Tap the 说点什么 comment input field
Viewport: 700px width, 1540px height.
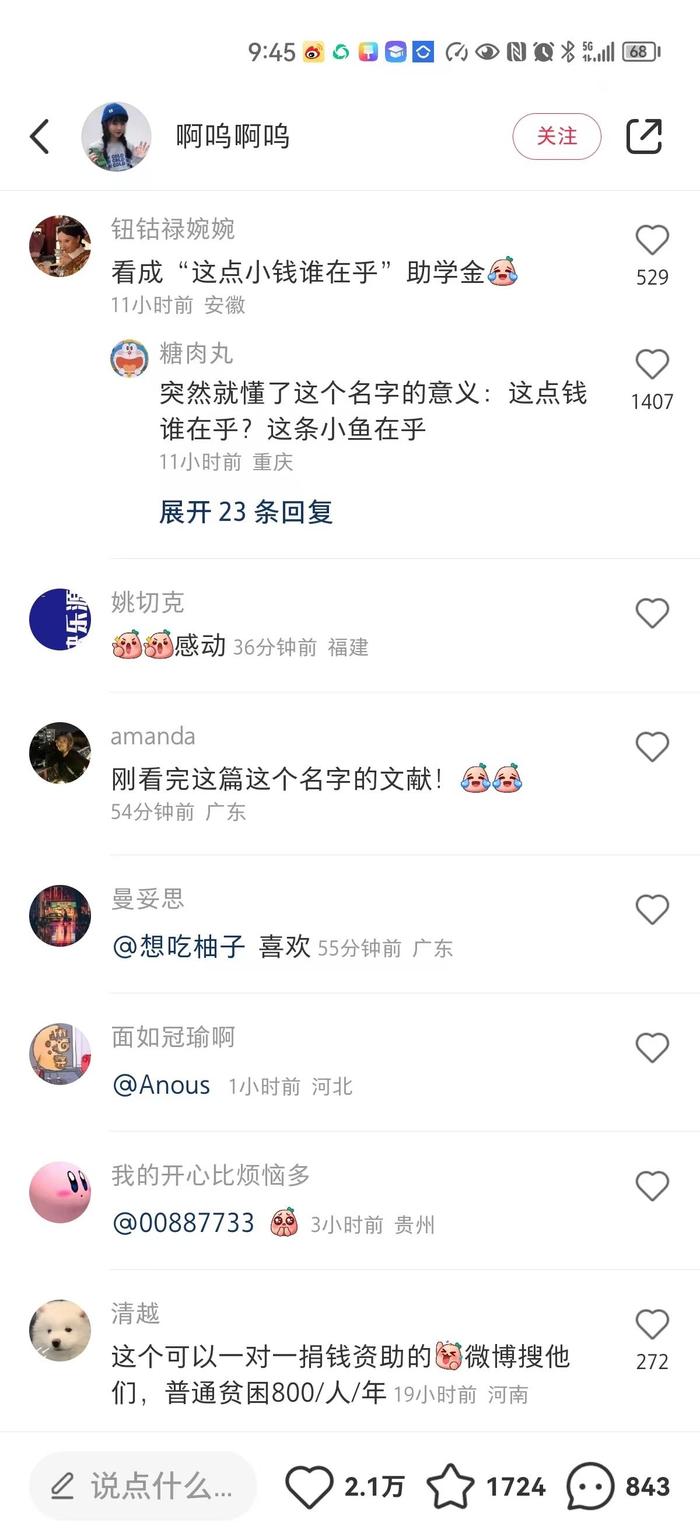click(143, 1486)
